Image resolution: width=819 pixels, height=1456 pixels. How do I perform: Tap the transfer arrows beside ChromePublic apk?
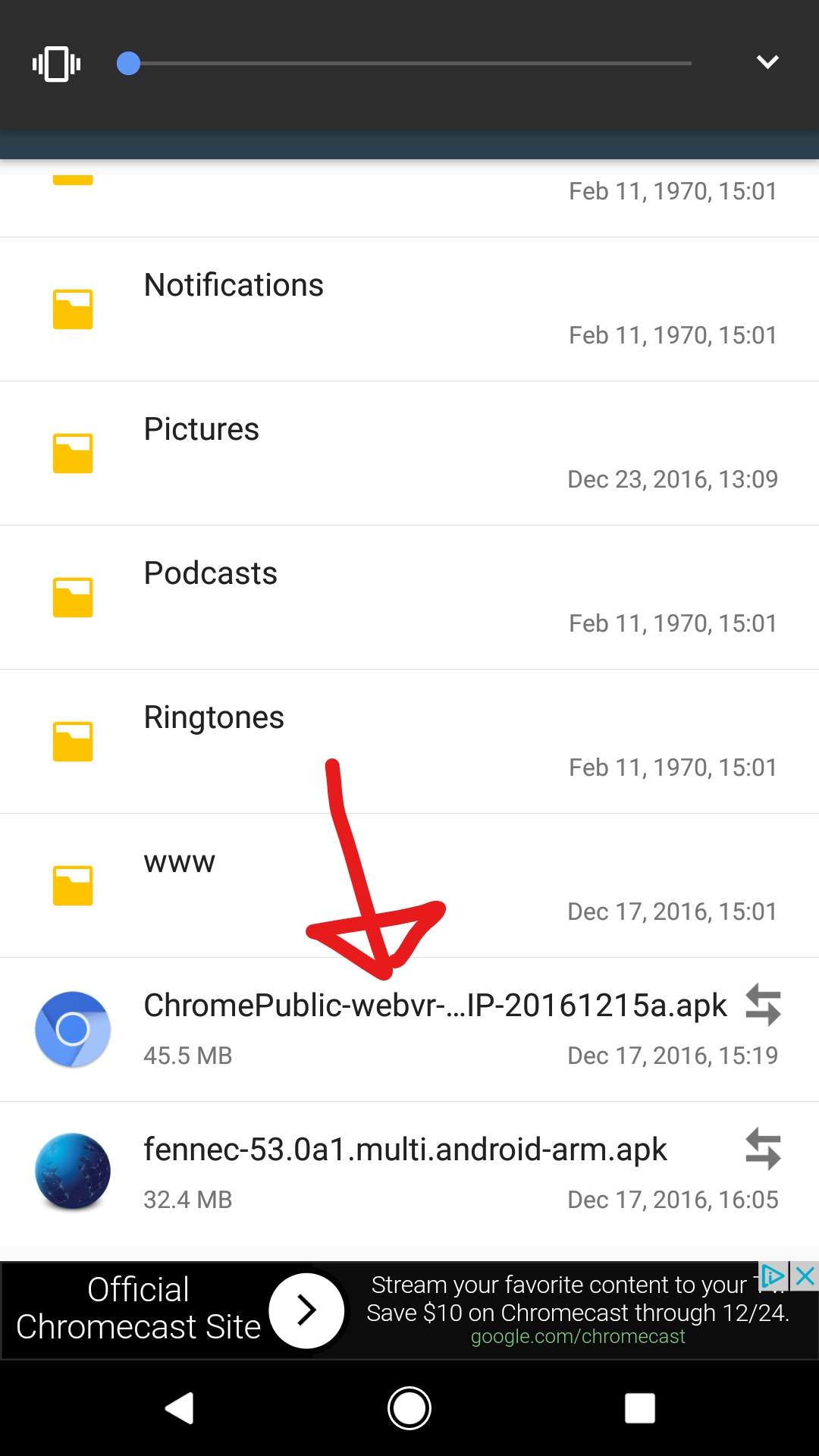tap(763, 1005)
